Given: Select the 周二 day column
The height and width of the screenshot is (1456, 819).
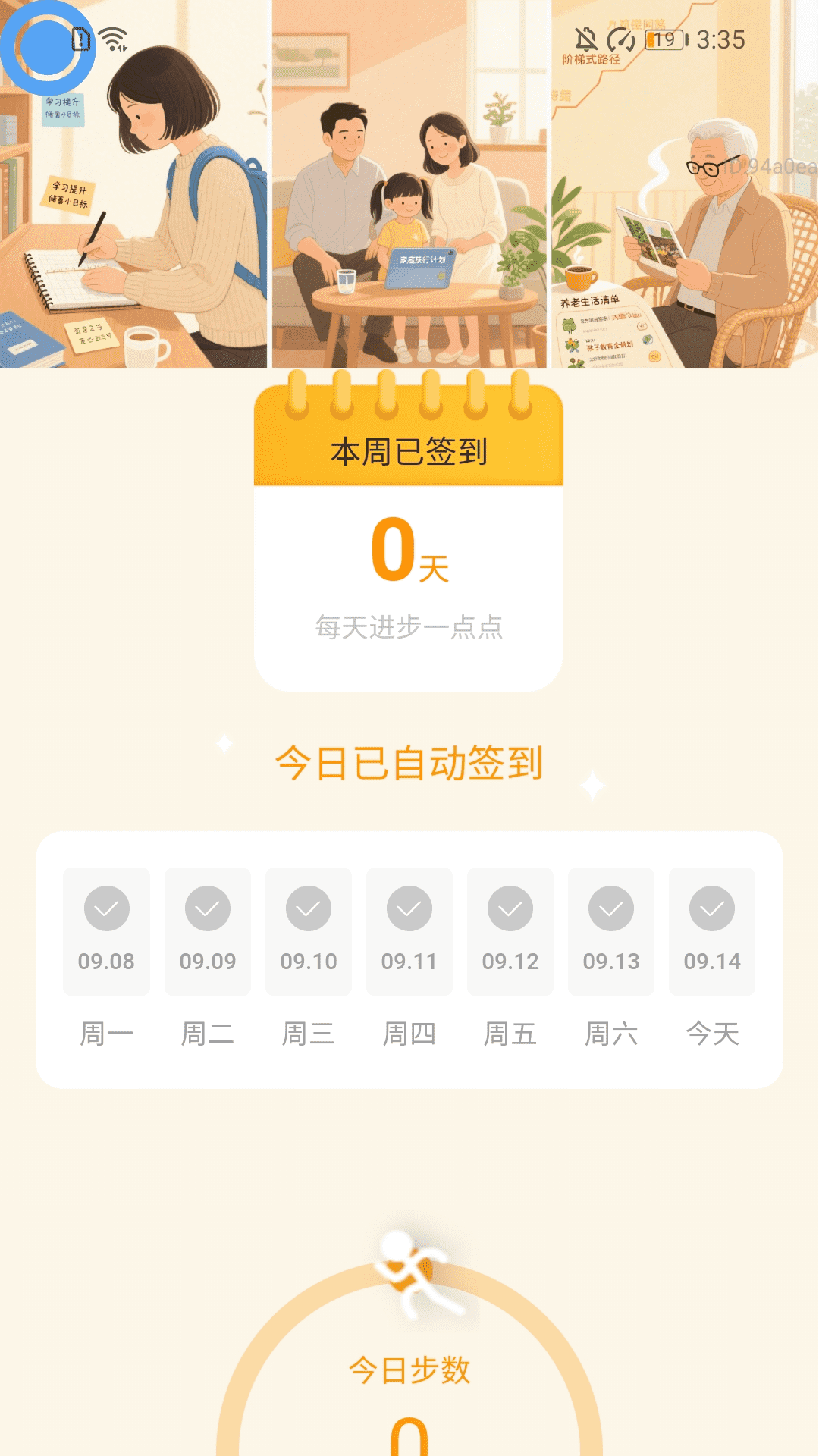Looking at the screenshot, I should tap(207, 1031).
